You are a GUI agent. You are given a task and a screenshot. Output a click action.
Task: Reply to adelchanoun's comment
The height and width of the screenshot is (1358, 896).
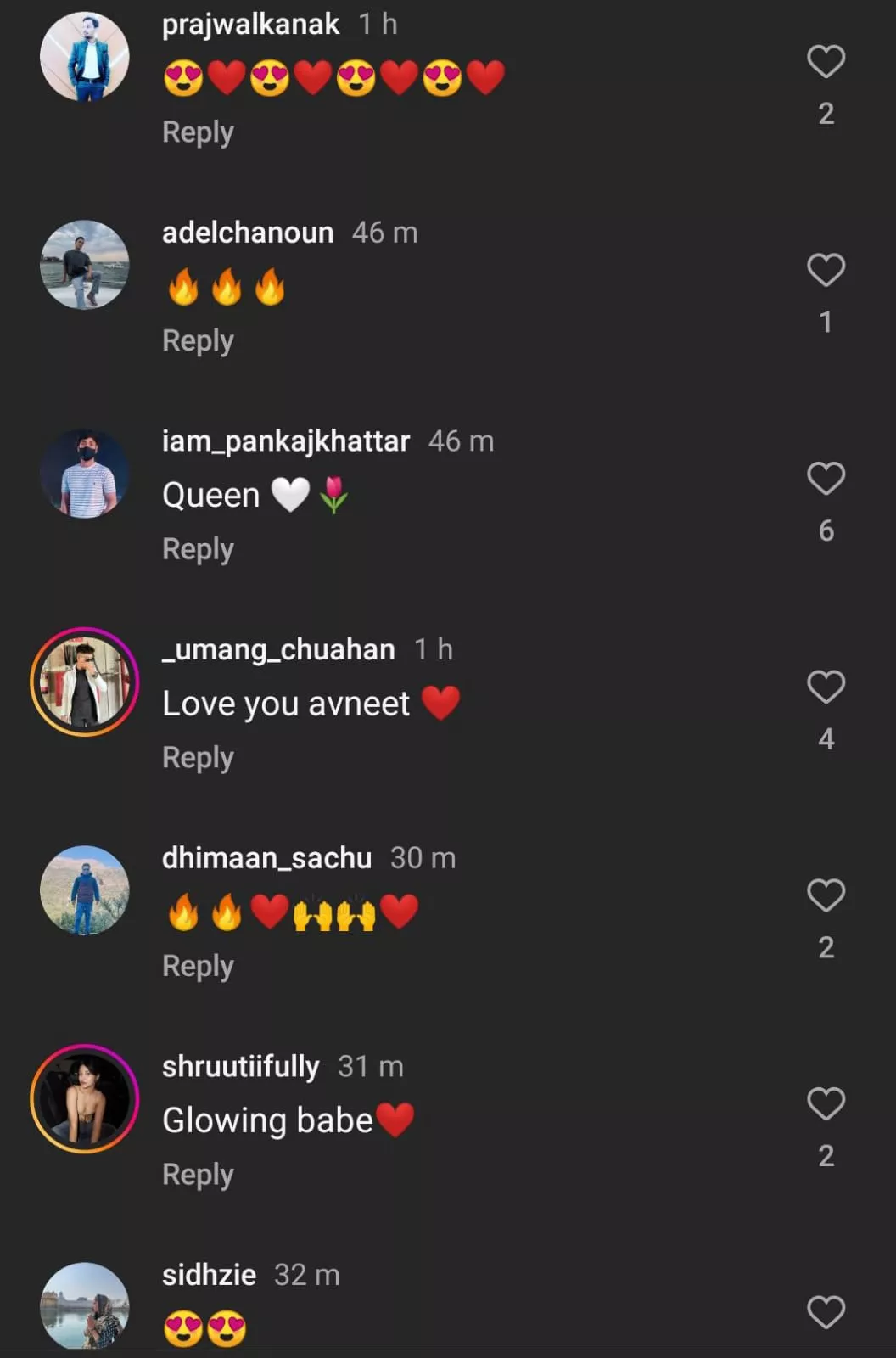pos(198,341)
